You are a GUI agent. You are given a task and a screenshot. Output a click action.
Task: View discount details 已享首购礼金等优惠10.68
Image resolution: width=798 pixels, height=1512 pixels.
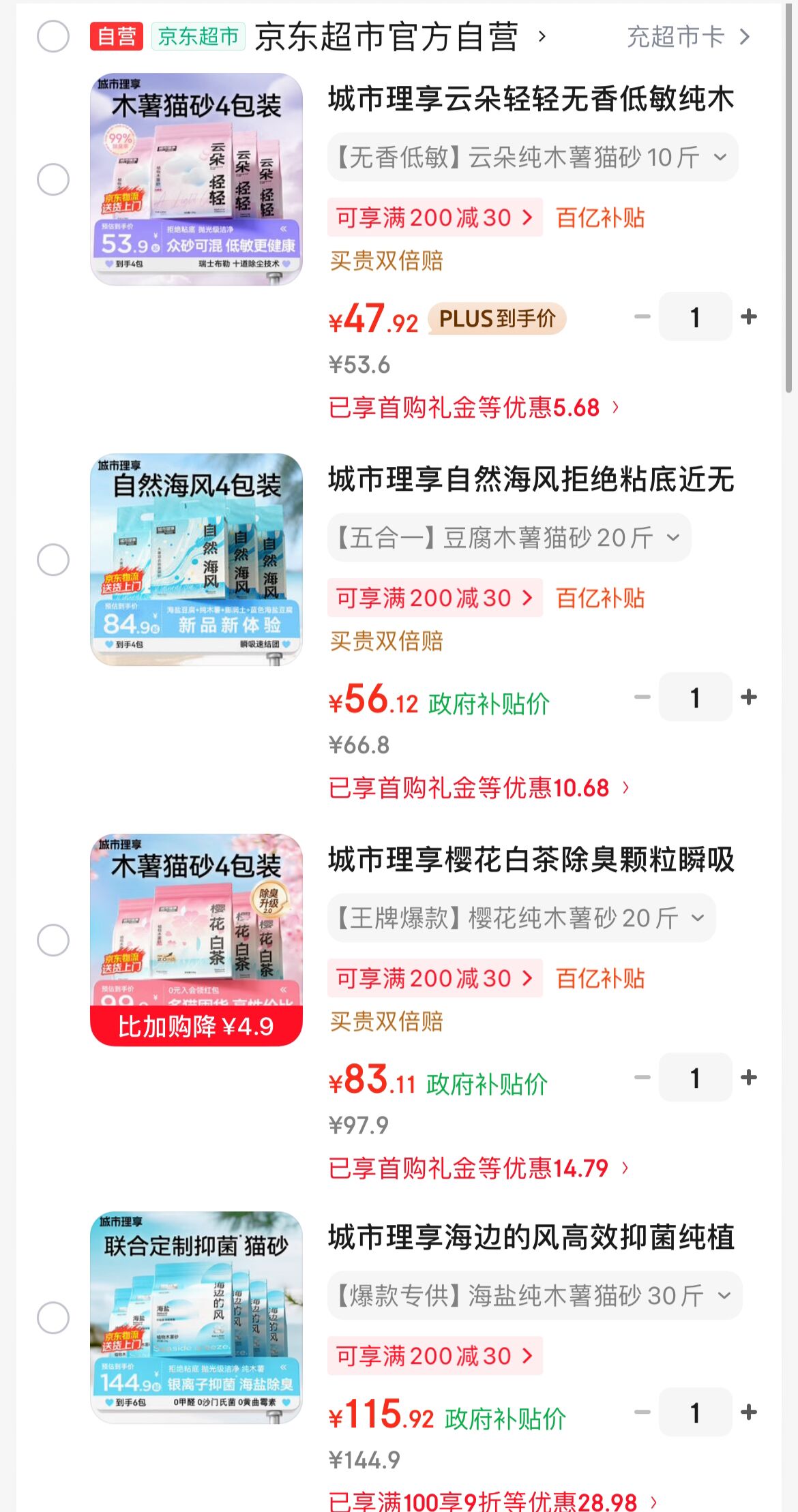point(478,788)
